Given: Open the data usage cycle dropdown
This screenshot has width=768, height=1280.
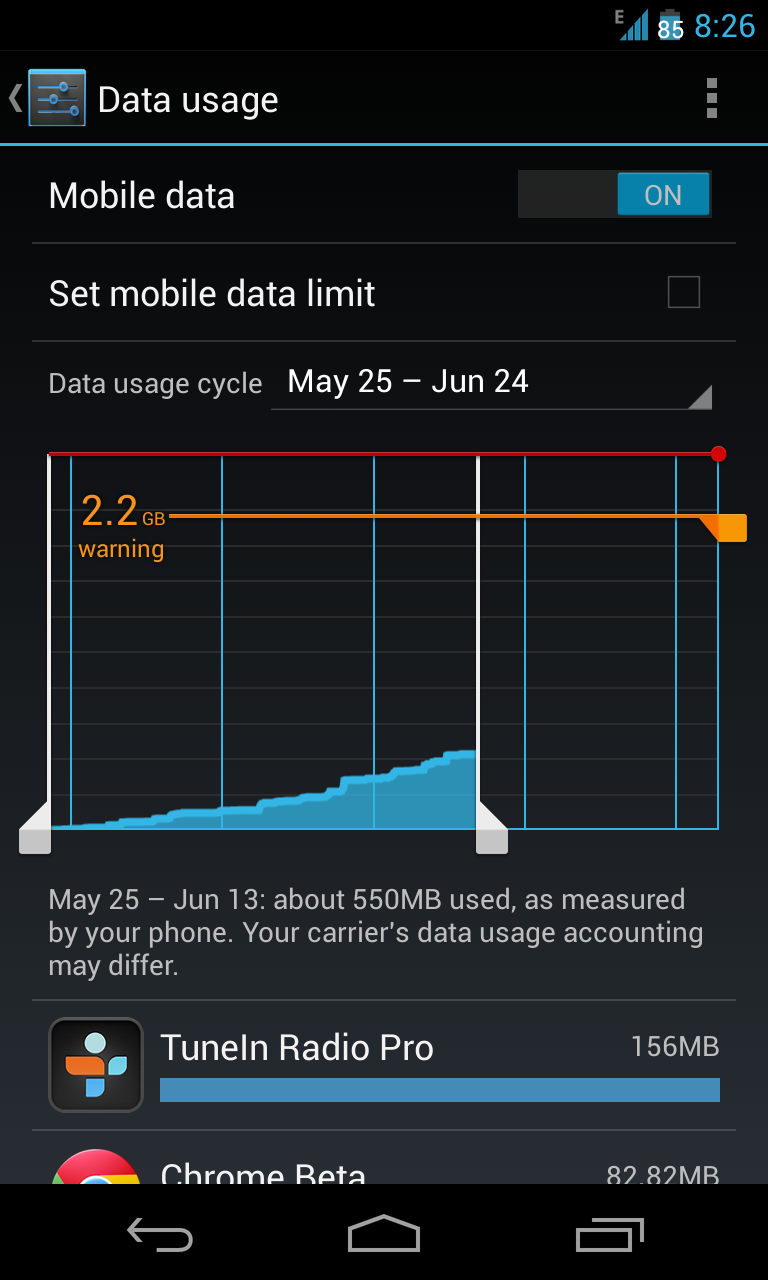Looking at the screenshot, I should click(x=491, y=383).
